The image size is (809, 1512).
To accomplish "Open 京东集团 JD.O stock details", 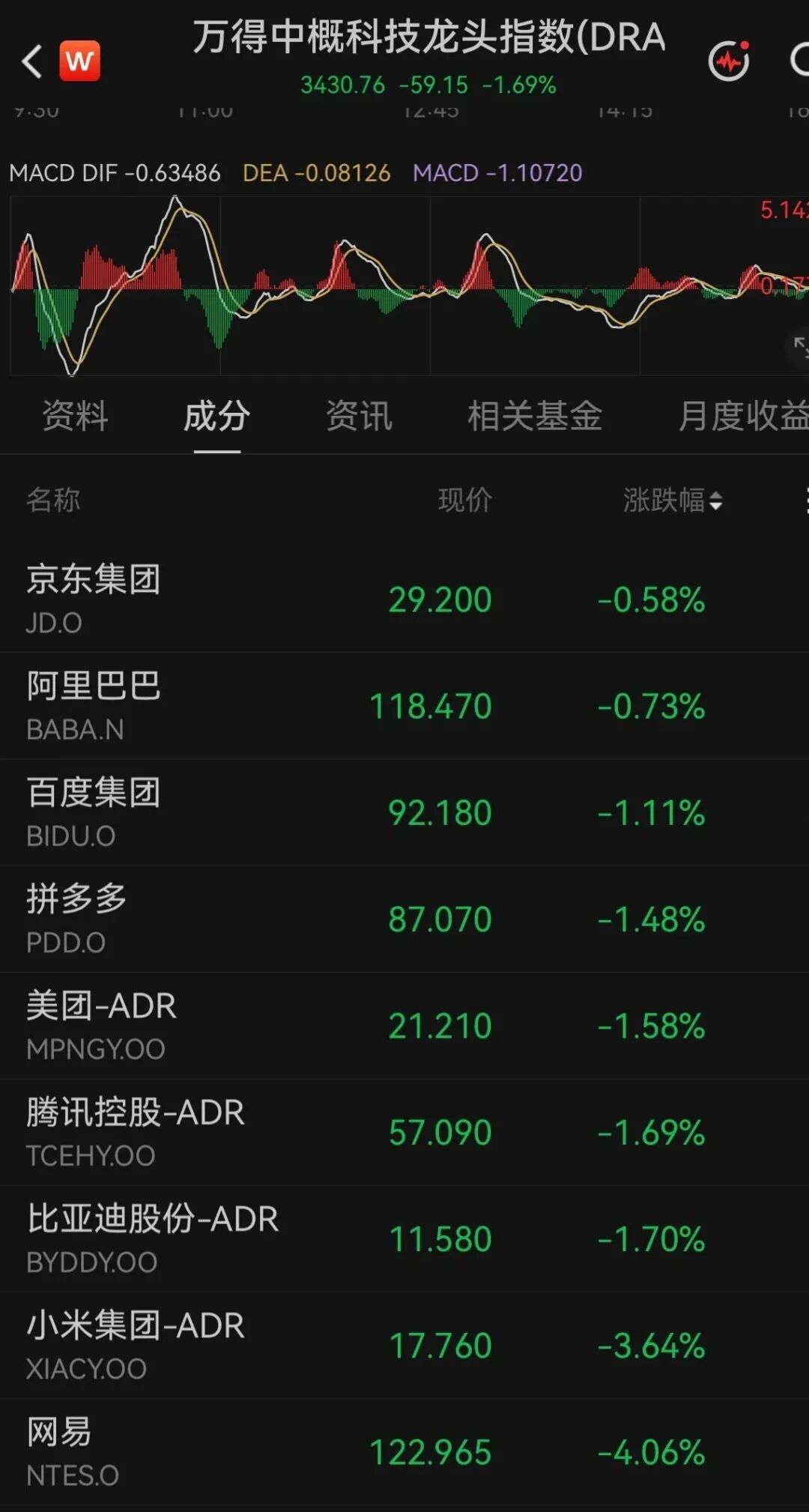I will pyautogui.click(x=404, y=599).
